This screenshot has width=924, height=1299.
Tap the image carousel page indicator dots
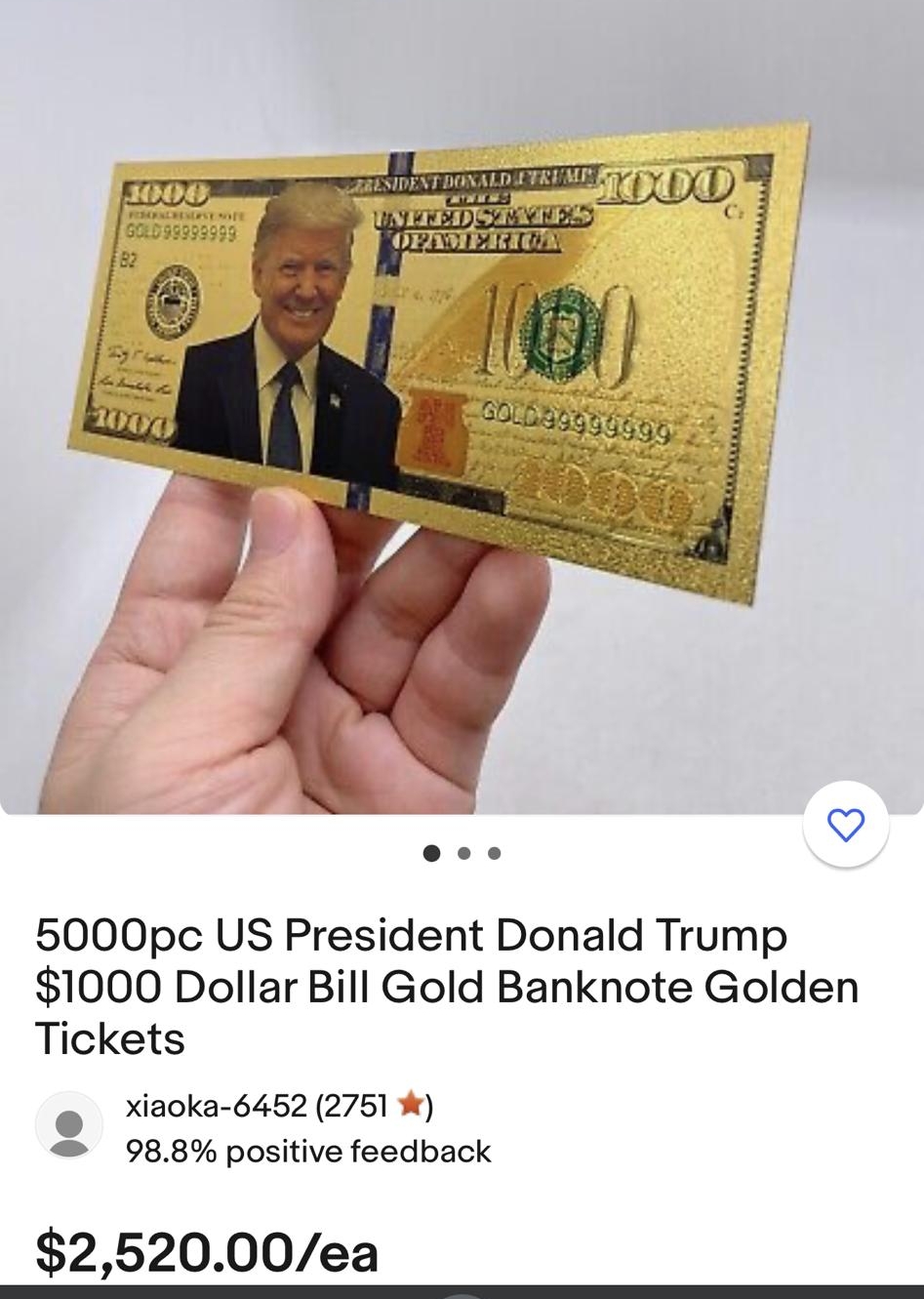coord(462,854)
